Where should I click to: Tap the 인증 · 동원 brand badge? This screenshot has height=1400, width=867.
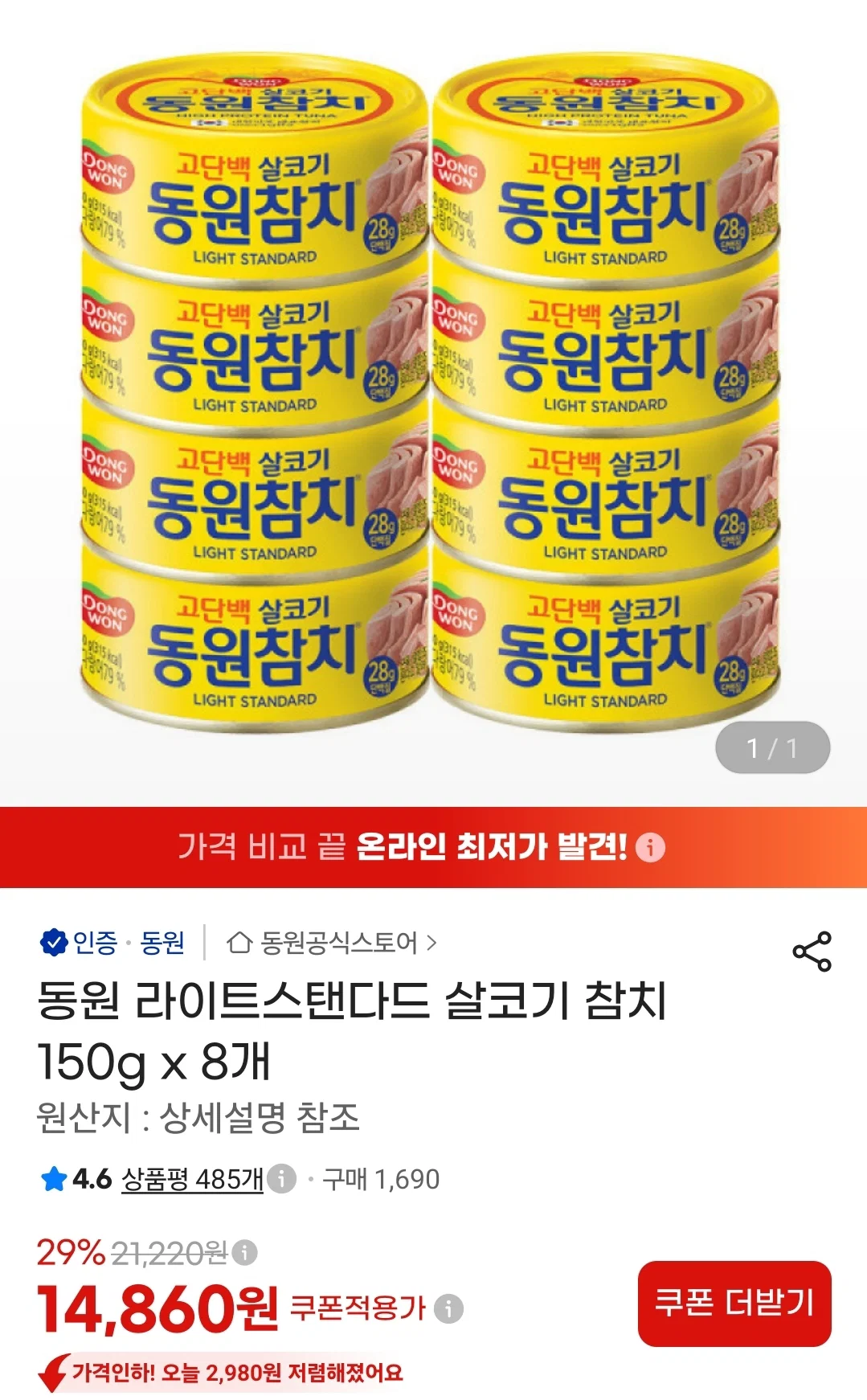click(x=112, y=942)
